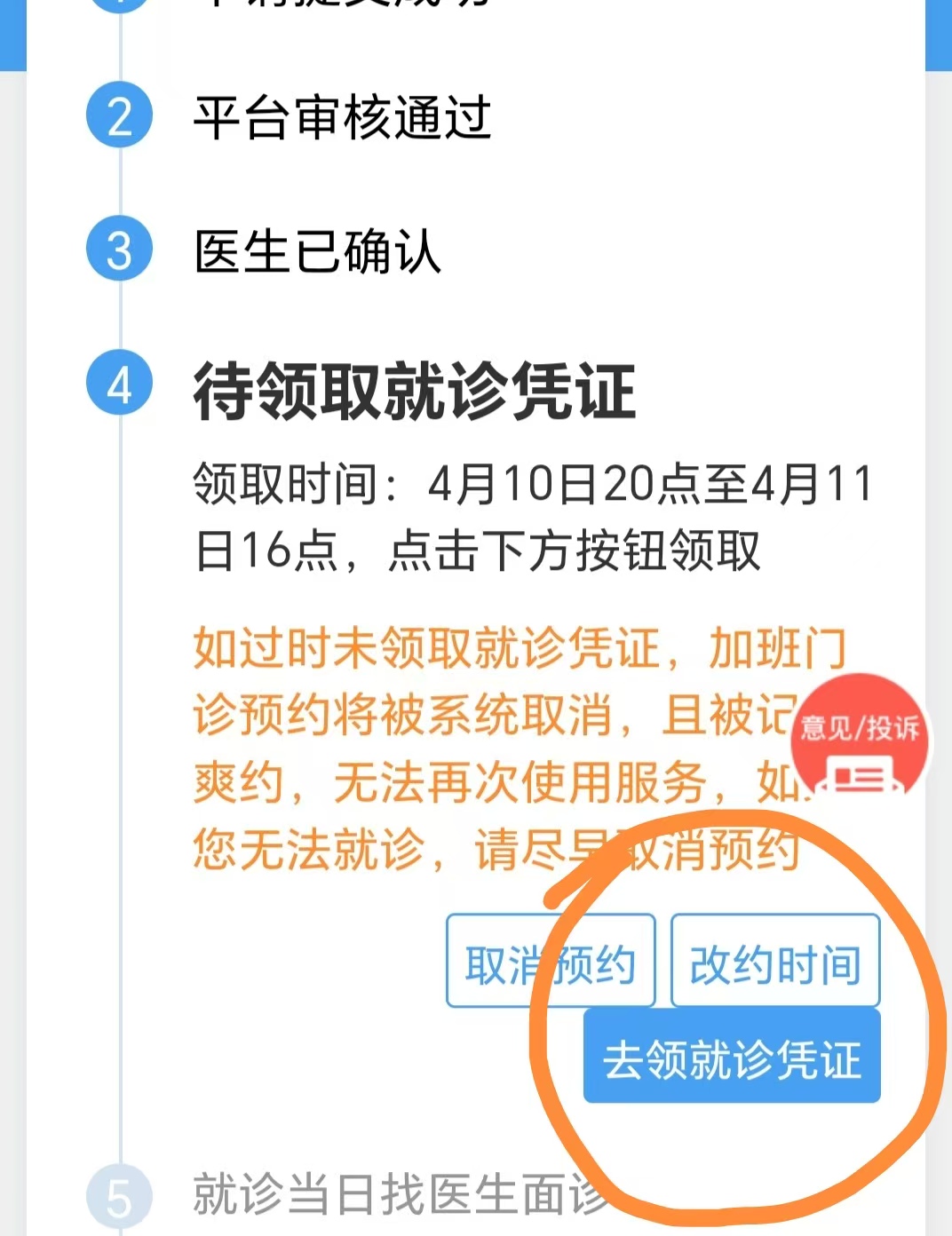This screenshot has width=952, height=1236.
Task: Tap 取消预约 to cancel the appointment
Action: [551, 962]
